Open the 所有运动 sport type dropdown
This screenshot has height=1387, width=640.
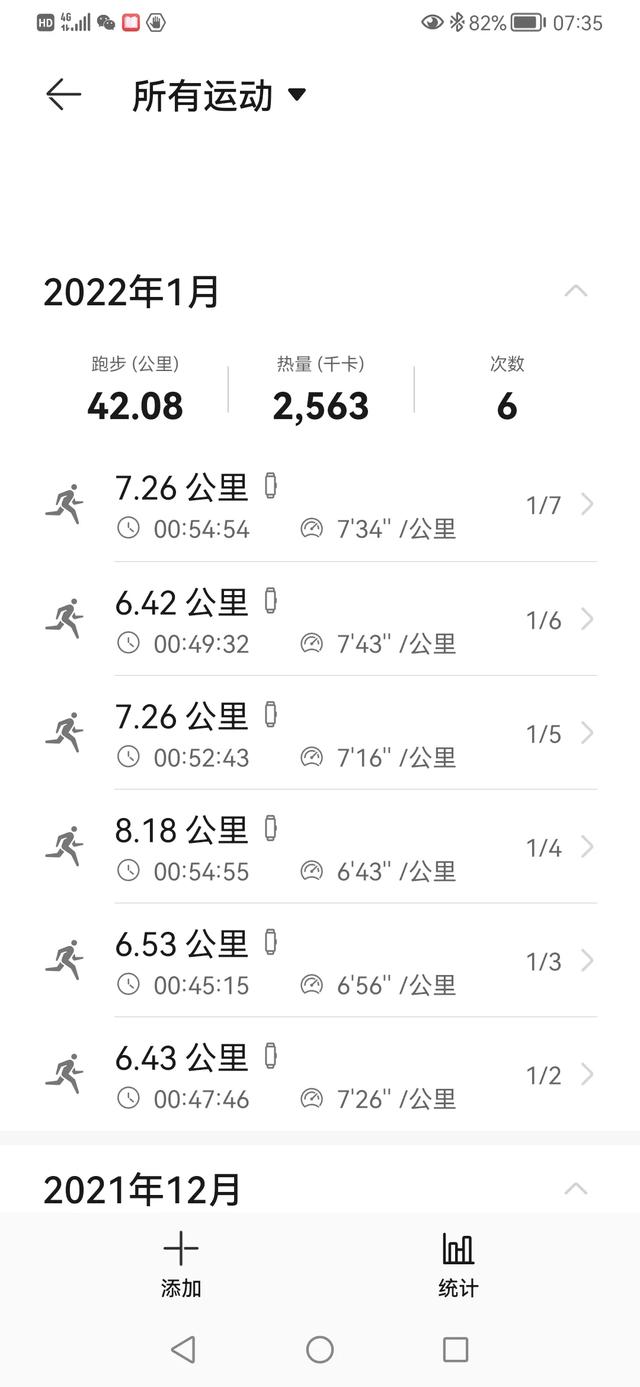[x=218, y=96]
